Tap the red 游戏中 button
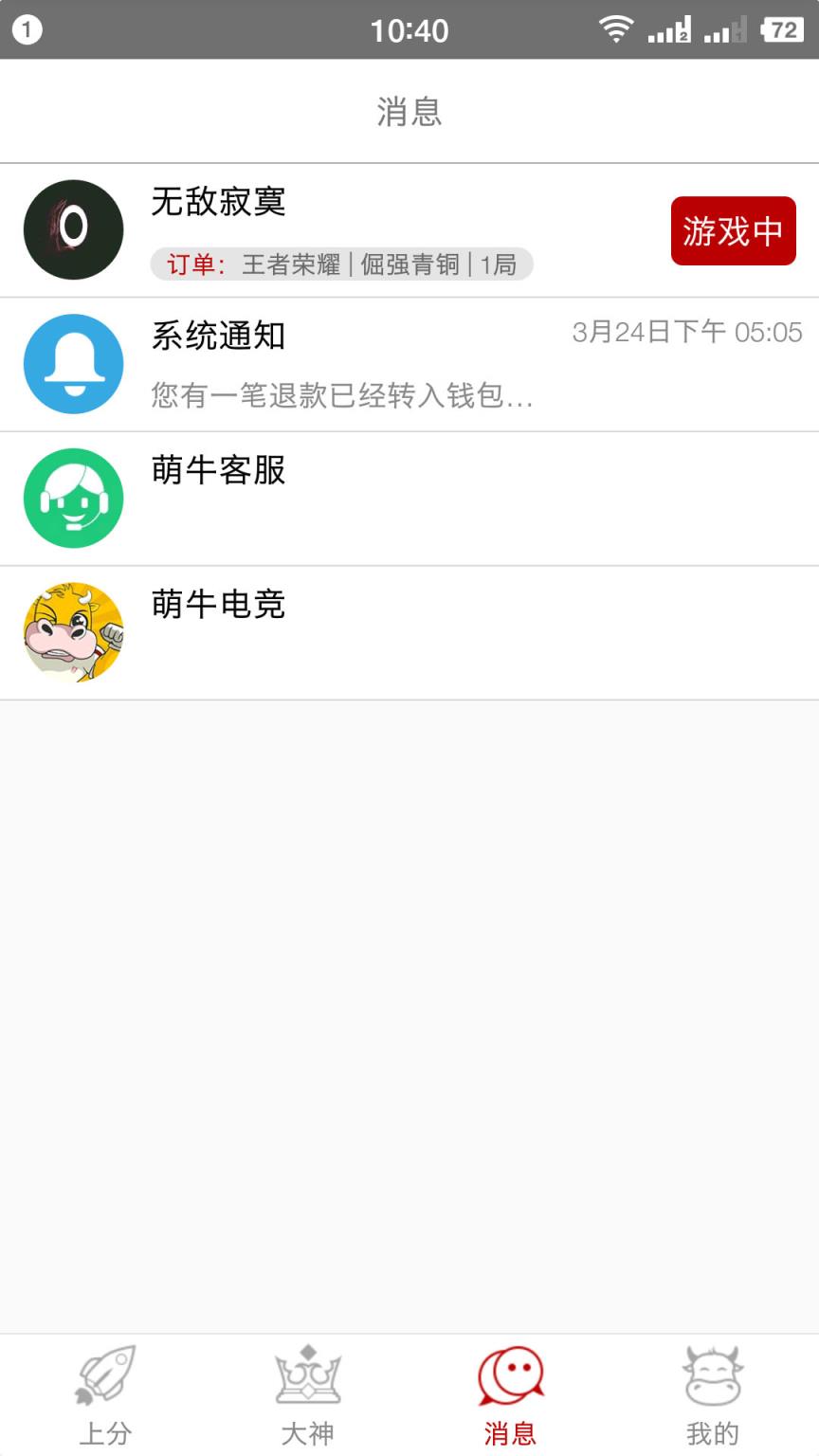 click(733, 229)
